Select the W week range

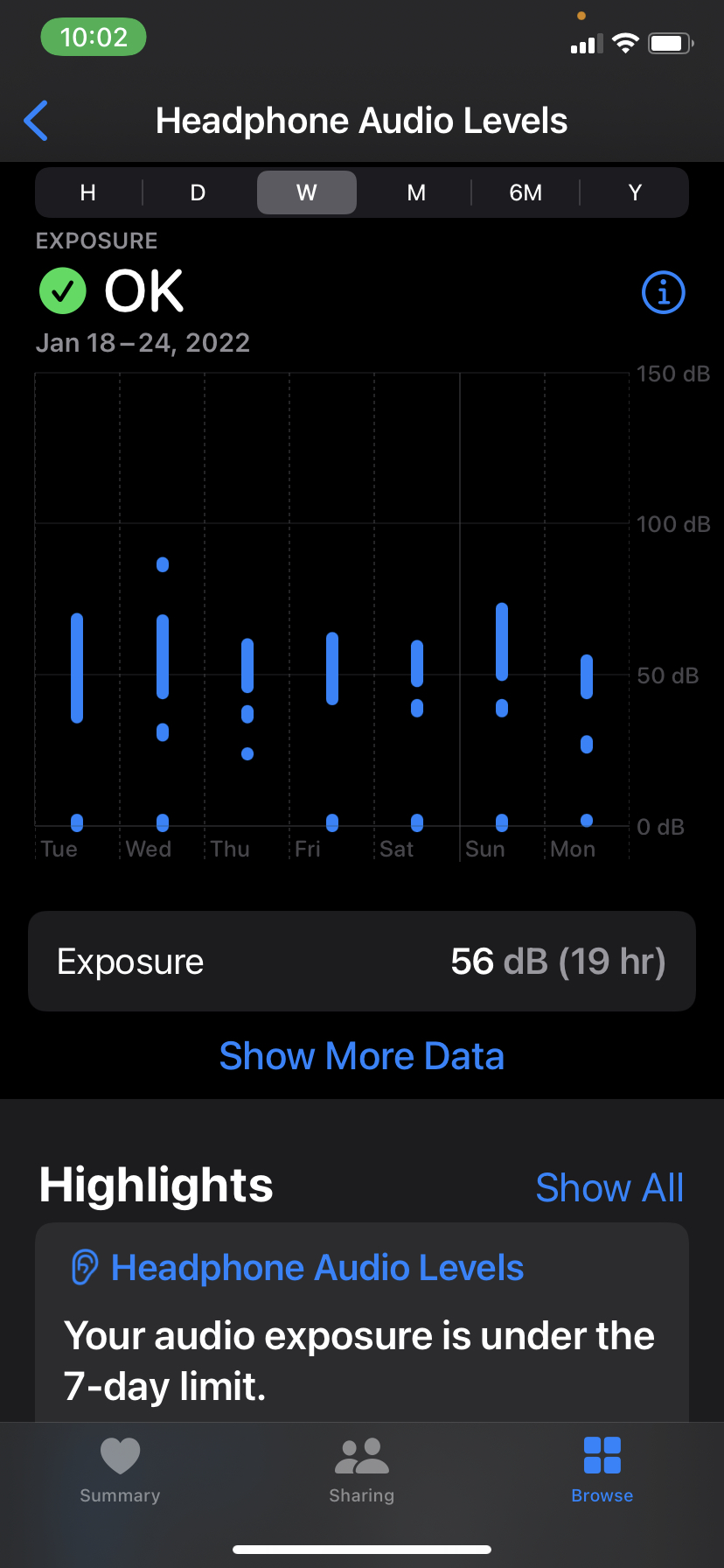tap(307, 192)
